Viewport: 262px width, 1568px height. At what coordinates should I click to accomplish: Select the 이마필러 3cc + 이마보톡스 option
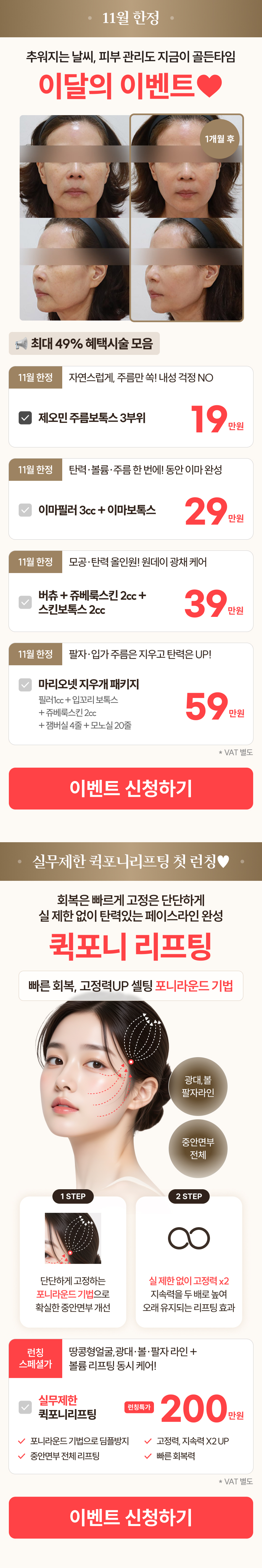pyautogui.click(x=25, y=510)
